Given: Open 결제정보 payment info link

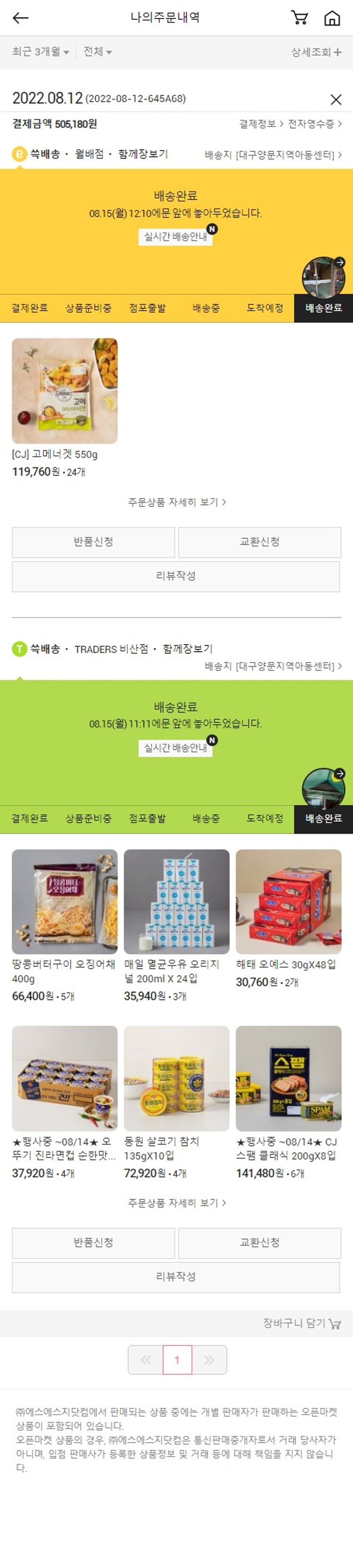Looking at the screenshot, I should tap(260, 124).
